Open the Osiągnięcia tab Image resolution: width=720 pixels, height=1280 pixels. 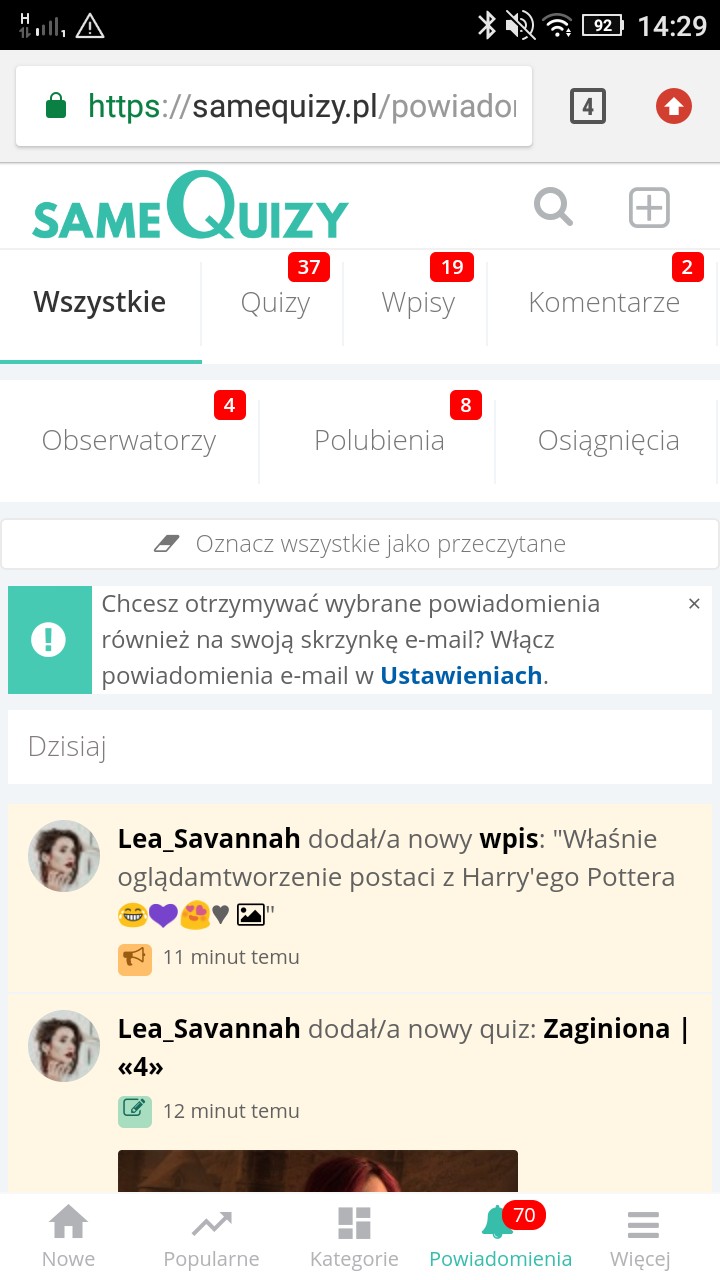click(x=608, y=441)
